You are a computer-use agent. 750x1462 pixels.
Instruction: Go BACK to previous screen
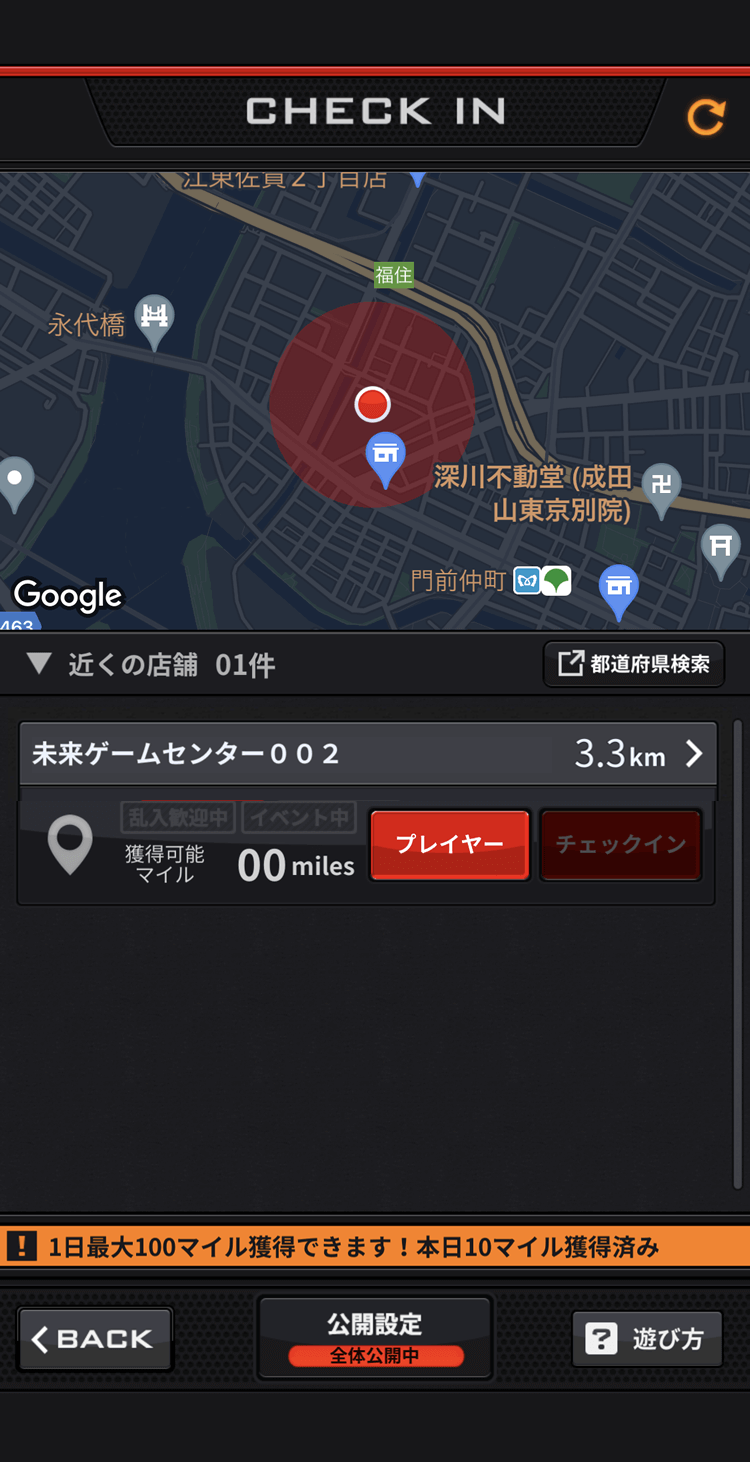pos(95,1339)
